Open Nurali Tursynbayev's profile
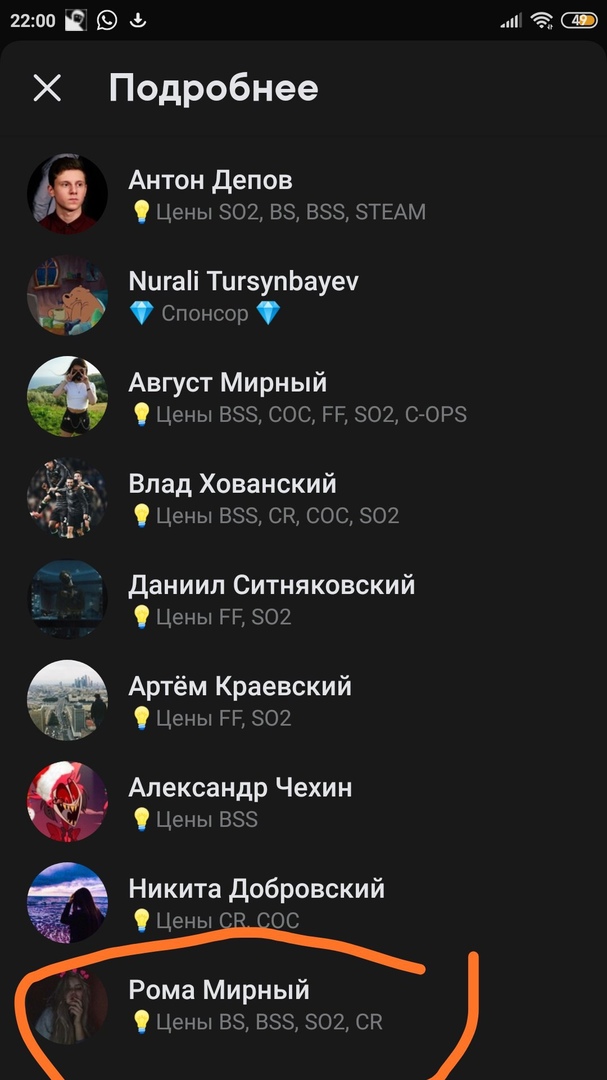This screenshot has width=607, height=1080. coord(243,296)
